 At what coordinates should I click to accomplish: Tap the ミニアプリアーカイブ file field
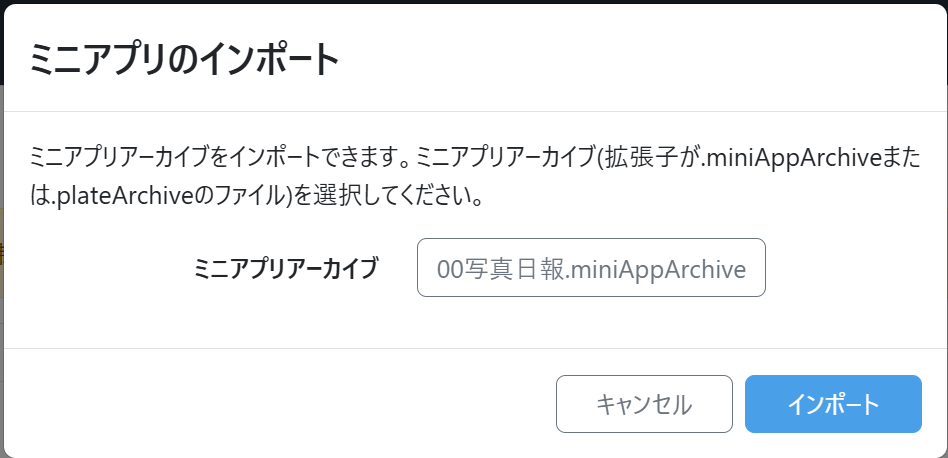[x=591, y=268]
